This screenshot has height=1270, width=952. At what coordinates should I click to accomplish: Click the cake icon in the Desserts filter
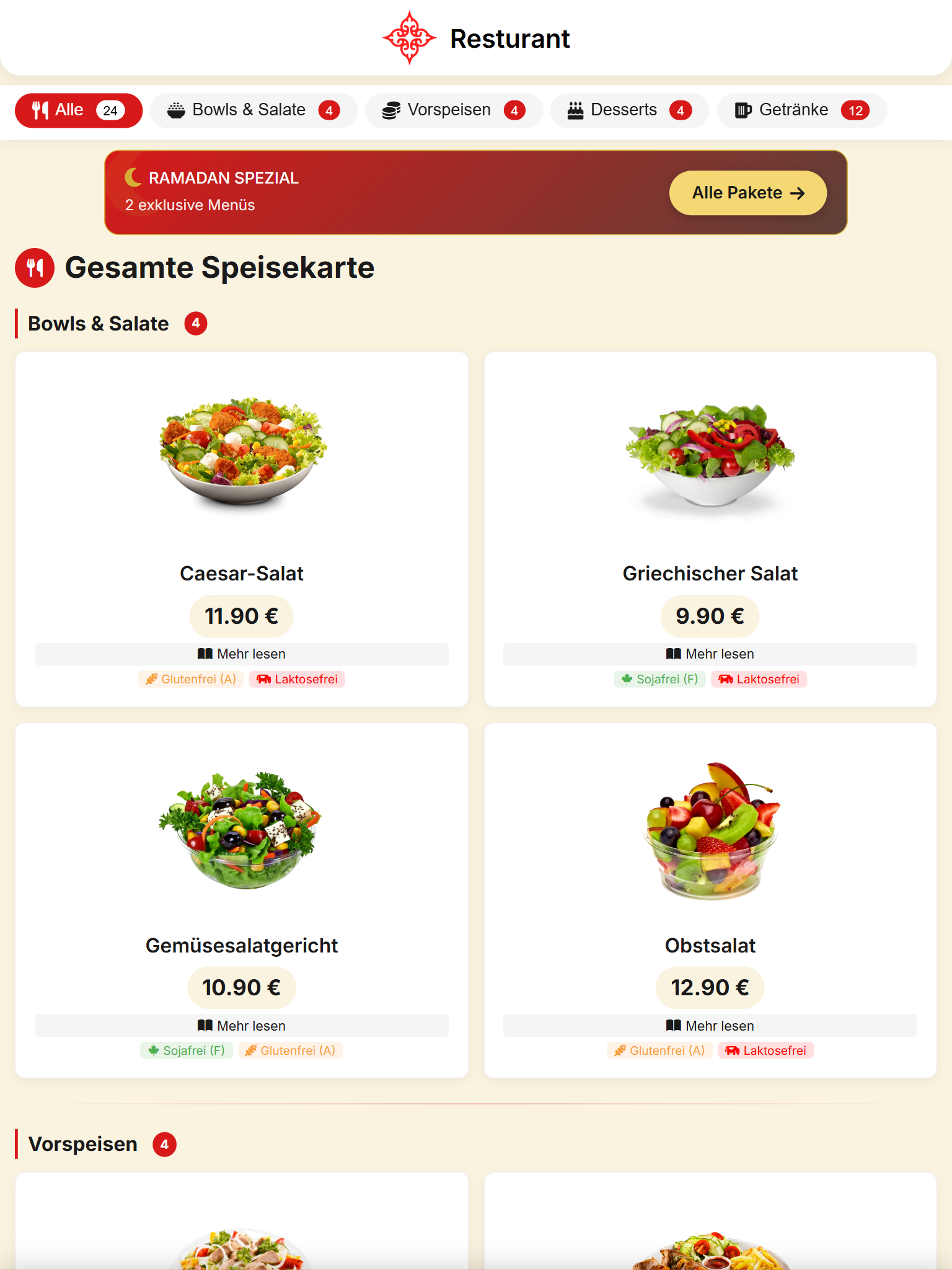(576, 110)
